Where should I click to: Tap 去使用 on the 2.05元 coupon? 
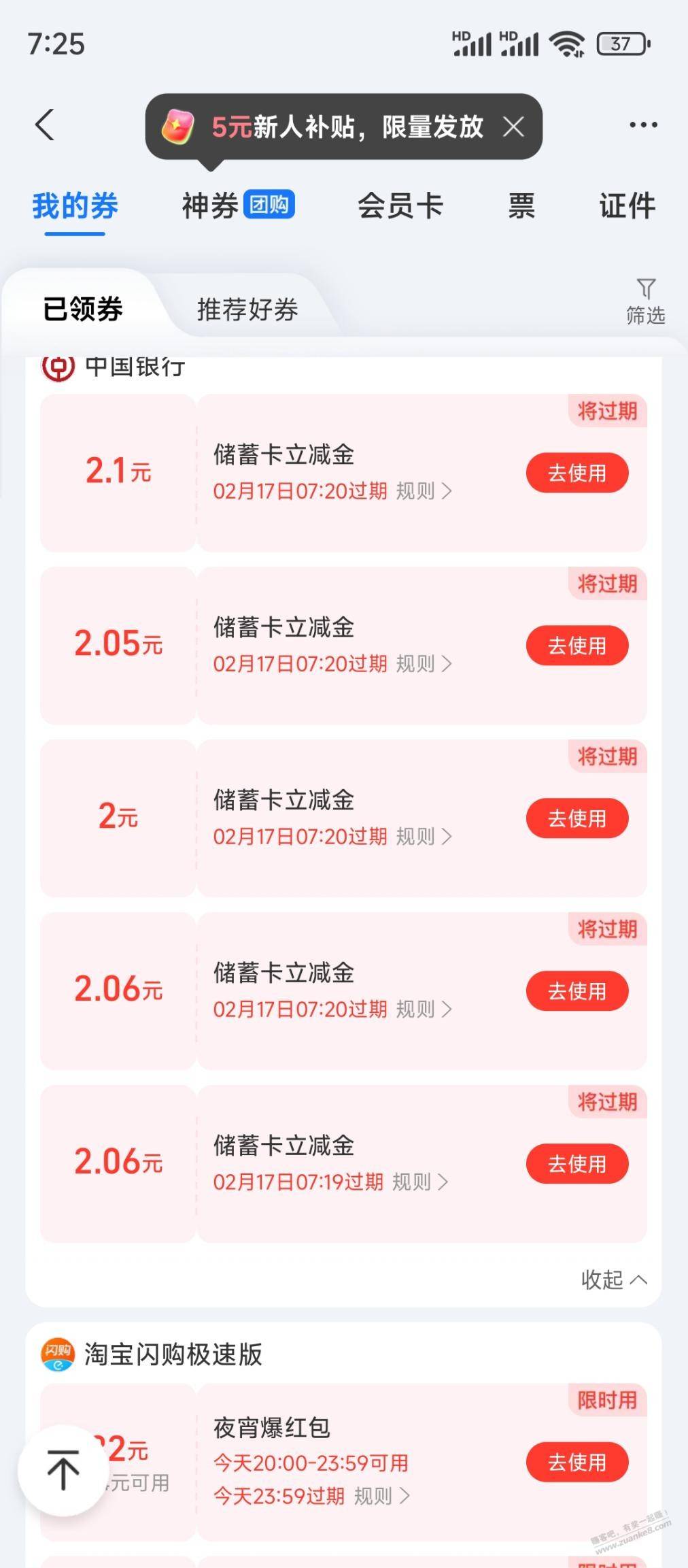(577, 646)
